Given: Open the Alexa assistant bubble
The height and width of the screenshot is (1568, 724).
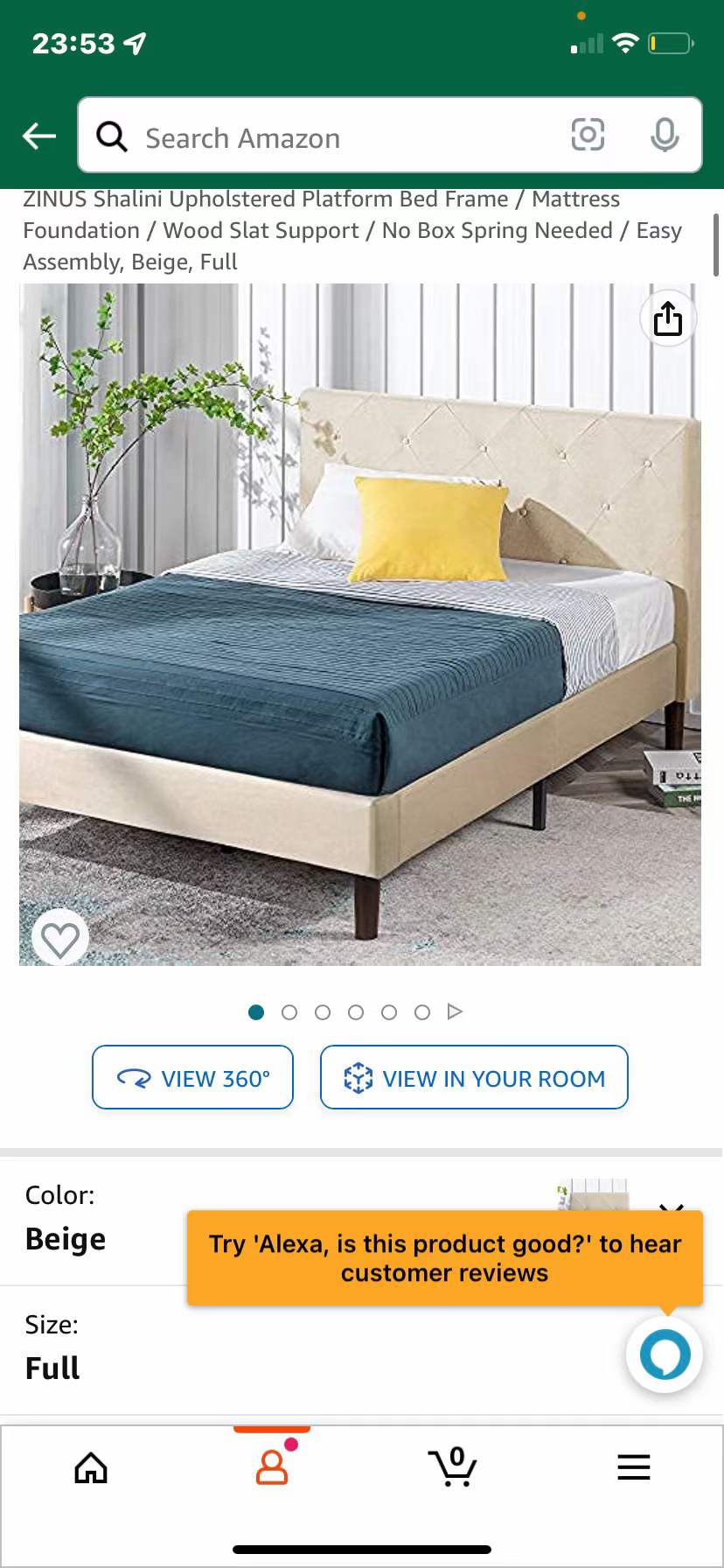Looking at the screenshot, I should click(x=665, y=1354).
